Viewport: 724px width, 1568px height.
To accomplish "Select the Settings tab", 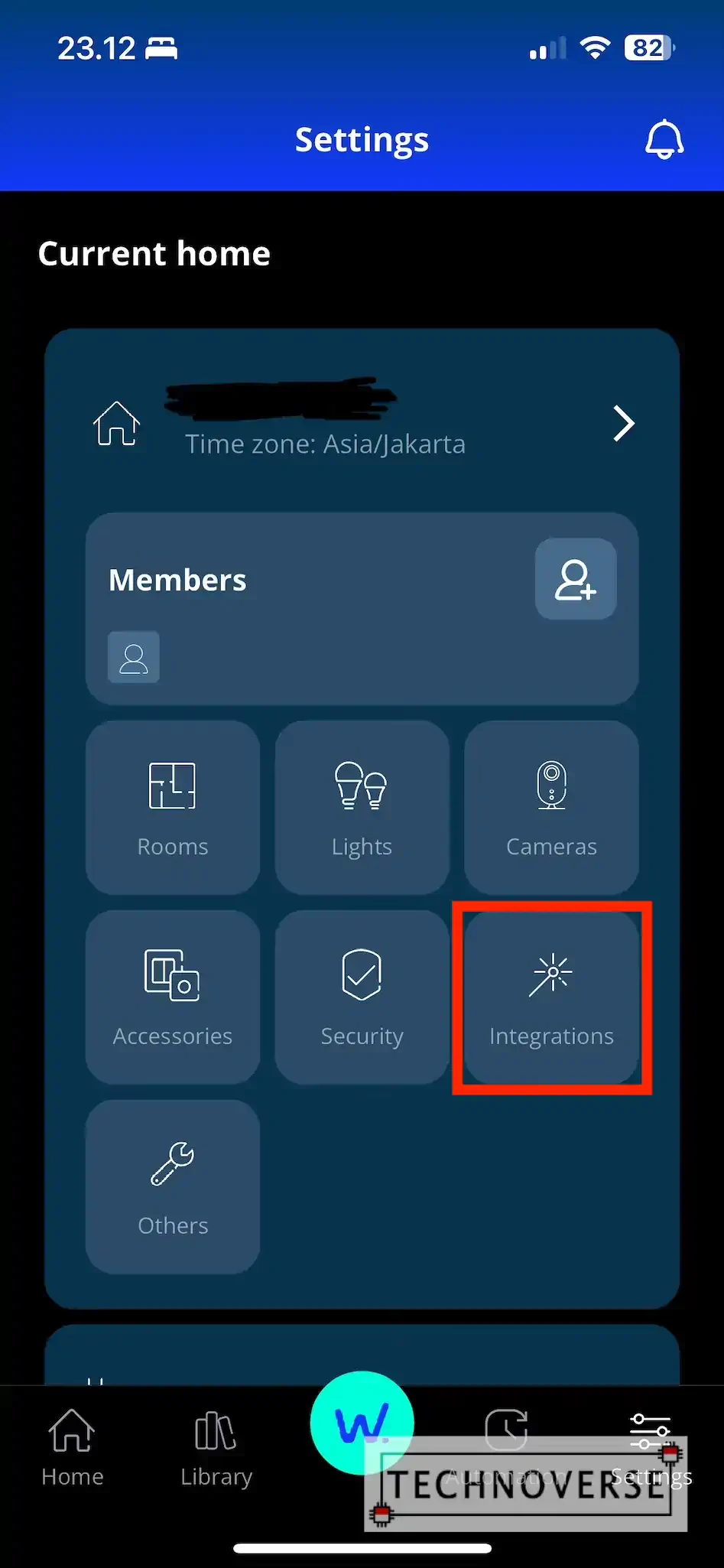I will click(x=651, y=1448).
